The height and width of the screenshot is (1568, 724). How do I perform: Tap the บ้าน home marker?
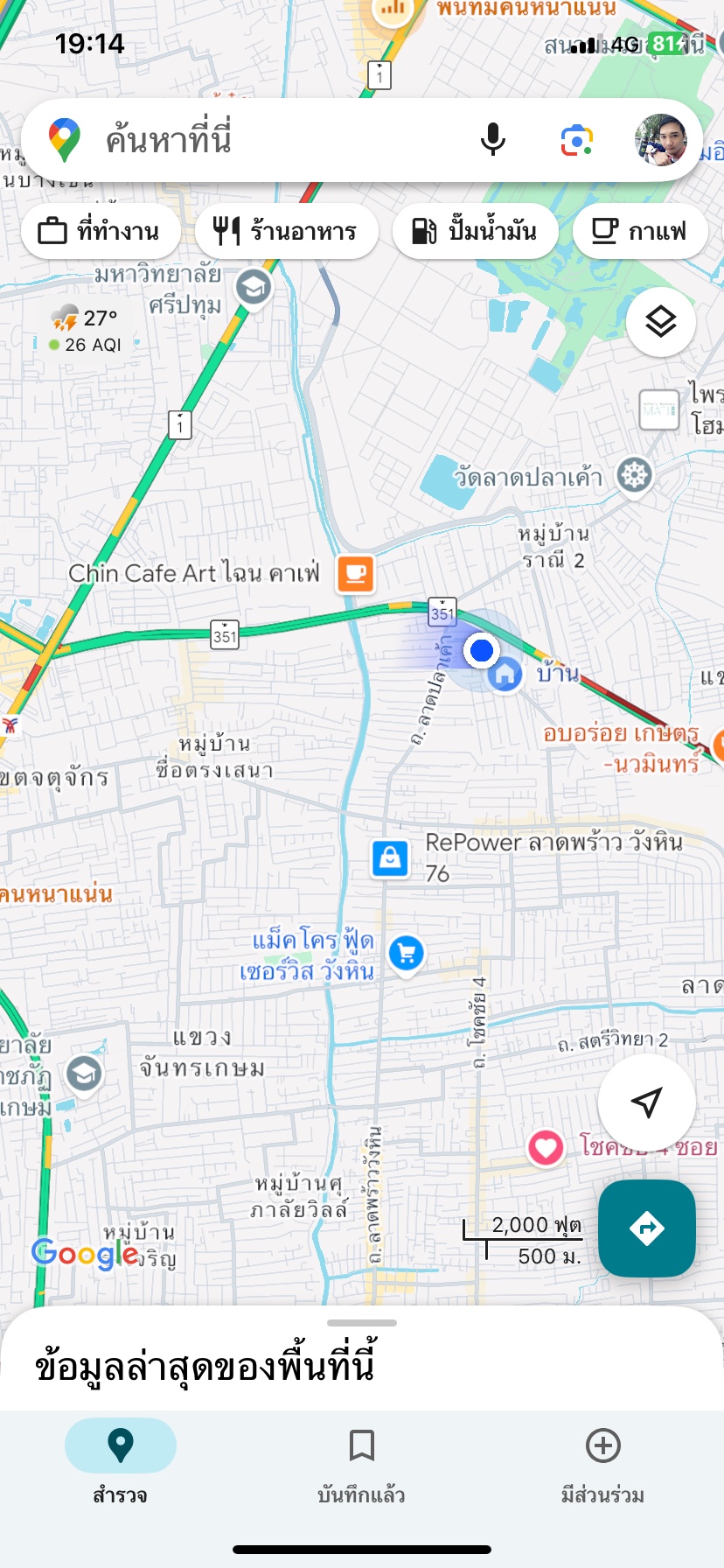click(505, 675)
